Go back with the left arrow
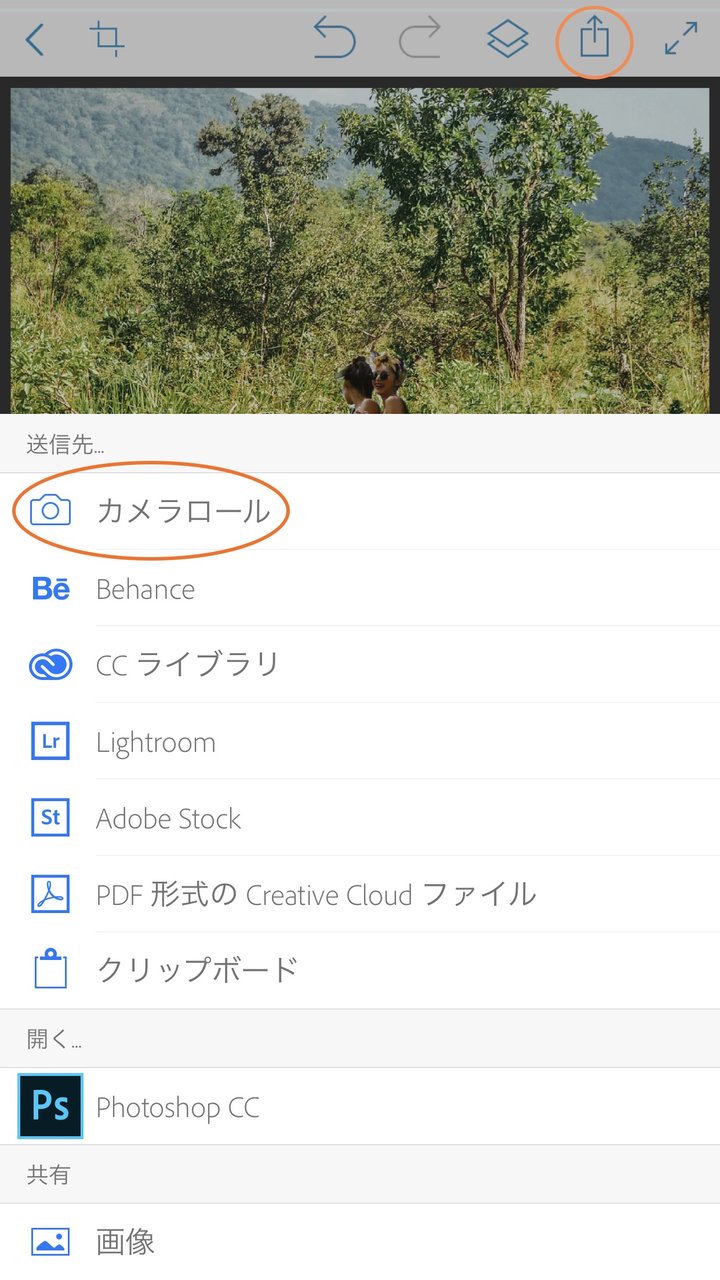Image resolution: width=720 pixels, height=1280 pixels. click(x=35, y=40)
